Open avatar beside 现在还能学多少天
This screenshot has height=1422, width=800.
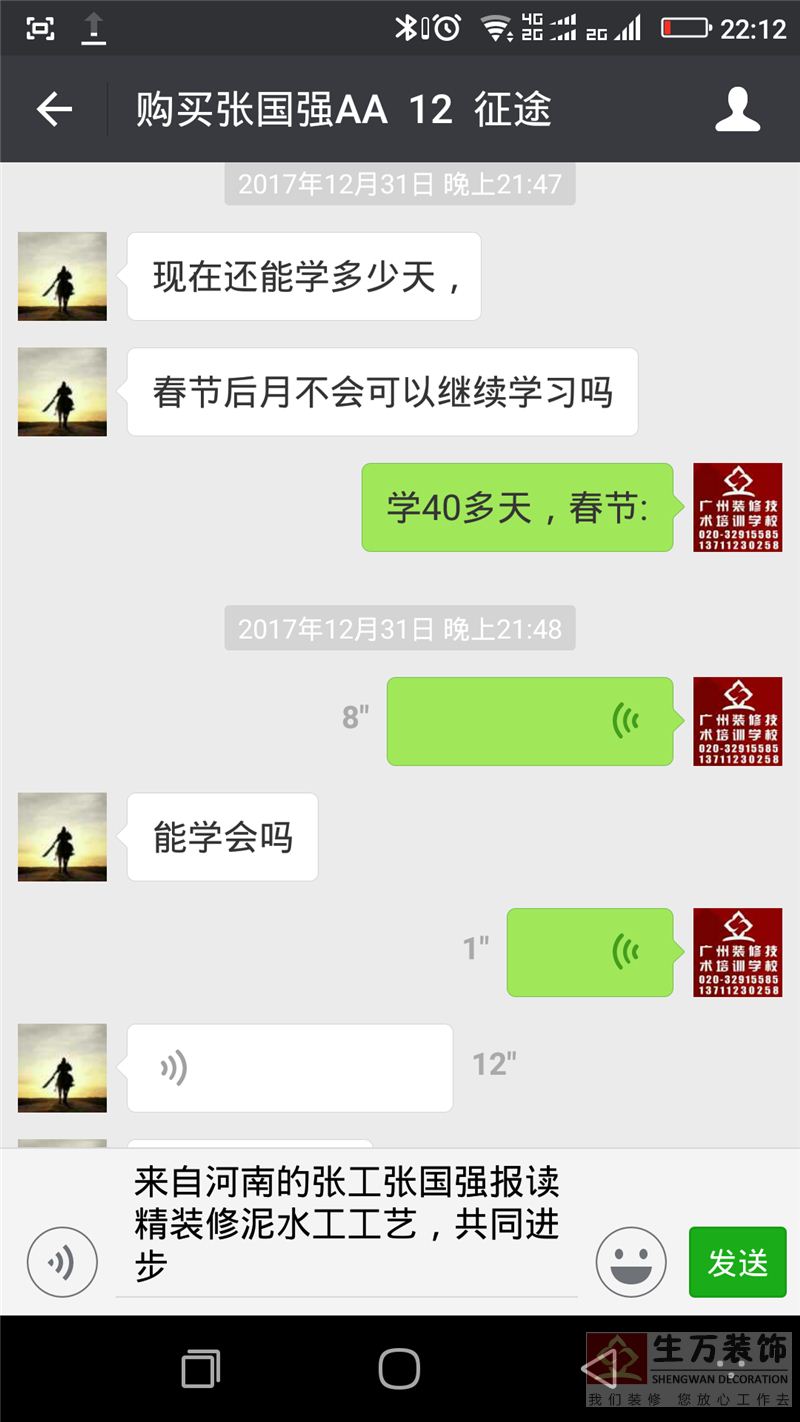[62, 276]
